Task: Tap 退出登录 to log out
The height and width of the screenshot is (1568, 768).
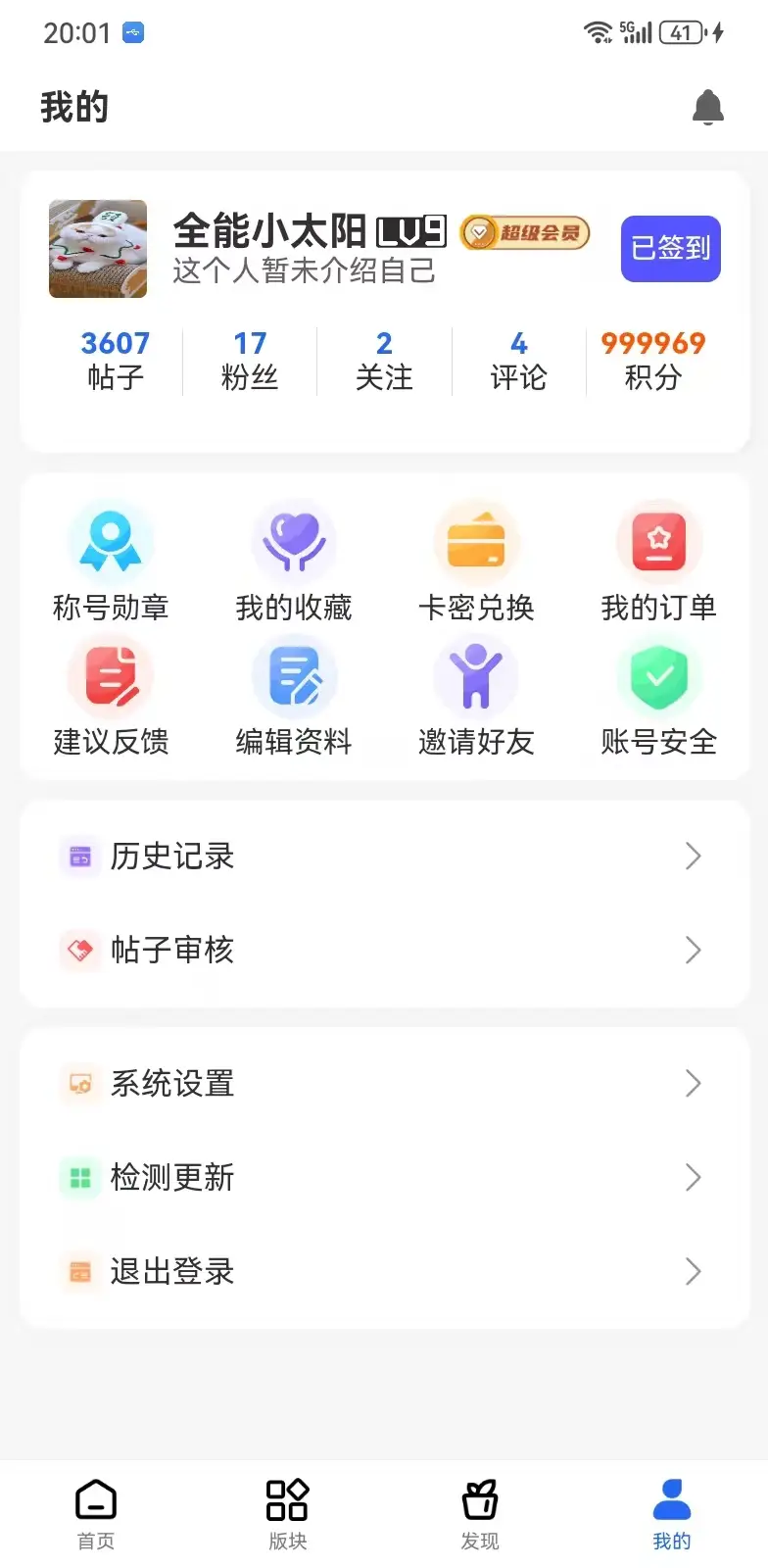Action: pyautogui.click(x=384, y=1272)
